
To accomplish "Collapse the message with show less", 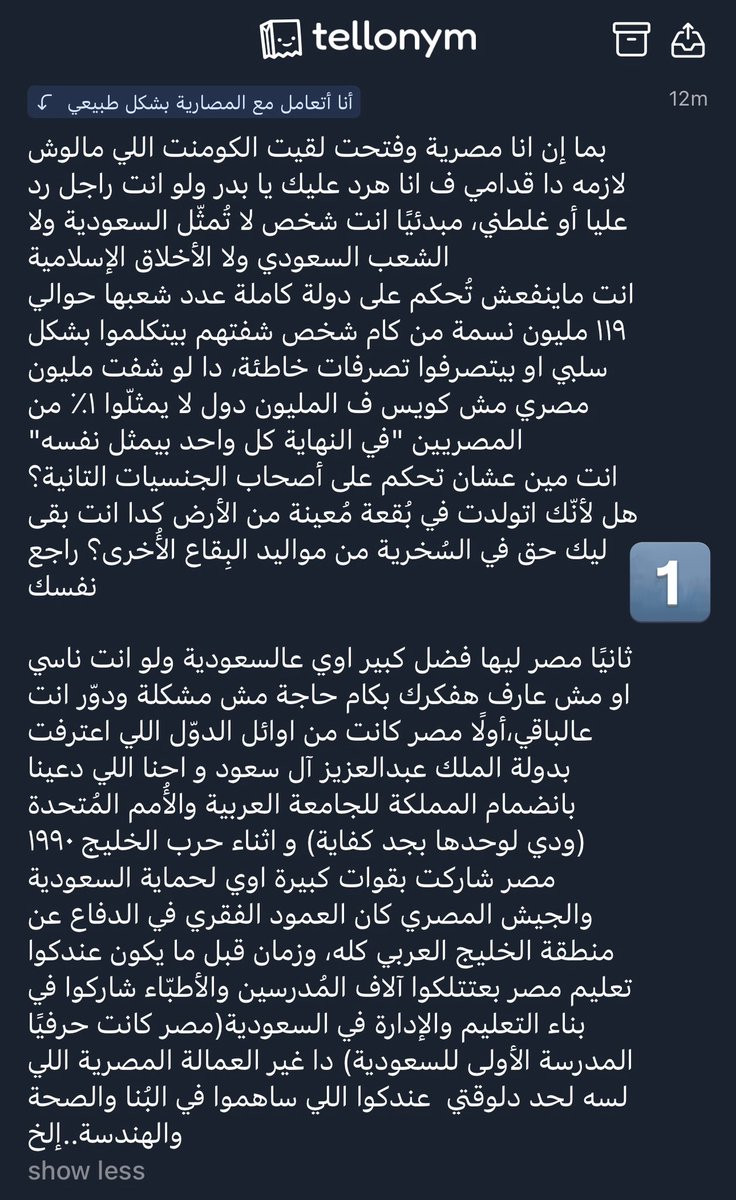I will coord(86,1171).
